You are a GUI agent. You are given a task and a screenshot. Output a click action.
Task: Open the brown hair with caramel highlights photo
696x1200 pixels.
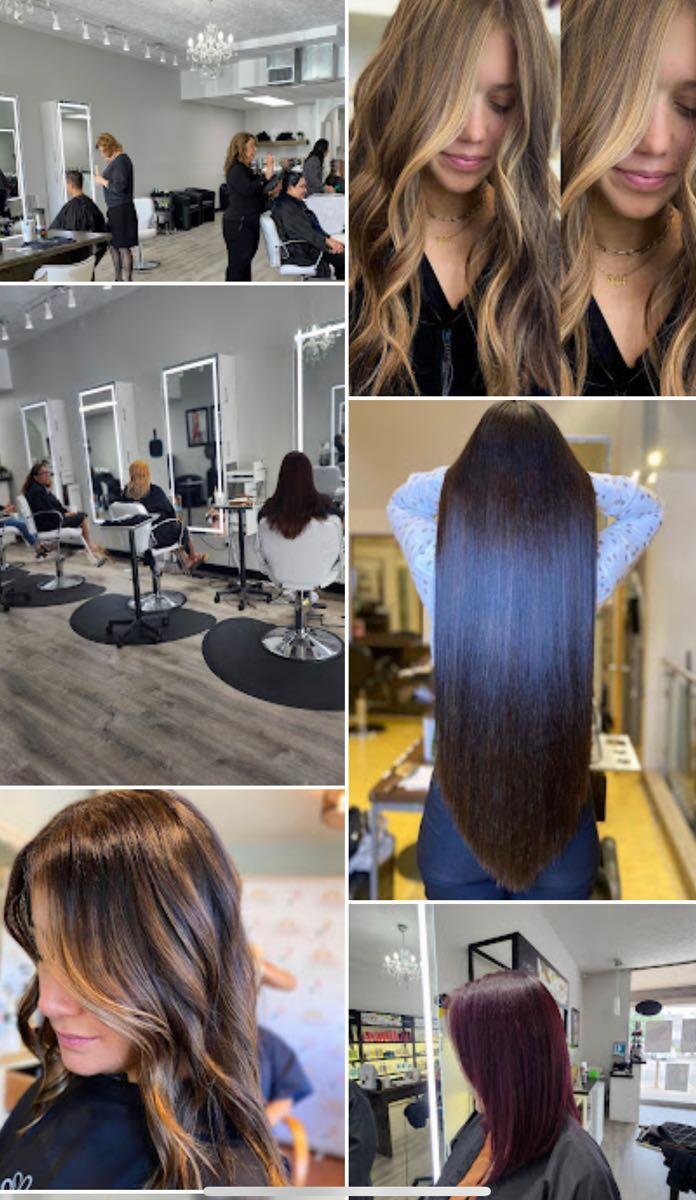click(x=172, y=990)
